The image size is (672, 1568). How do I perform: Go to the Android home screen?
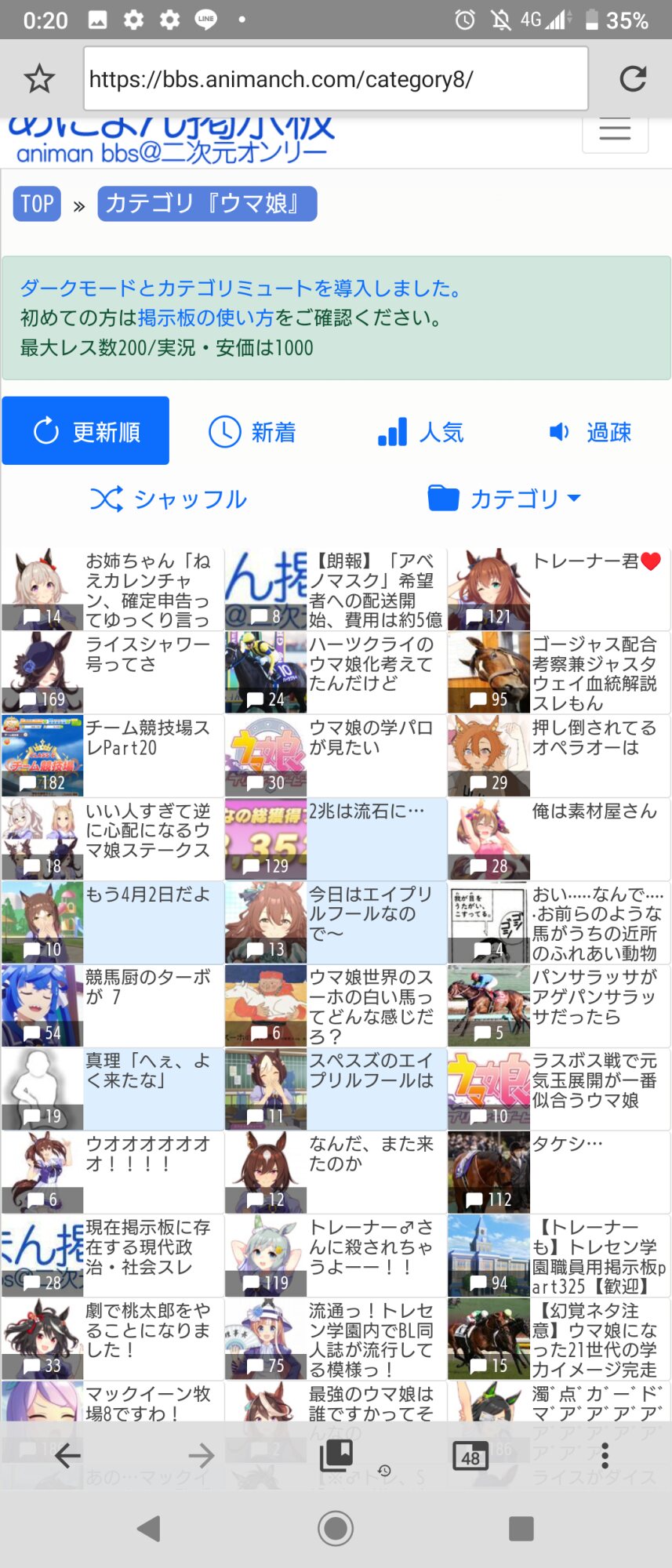336,1528
